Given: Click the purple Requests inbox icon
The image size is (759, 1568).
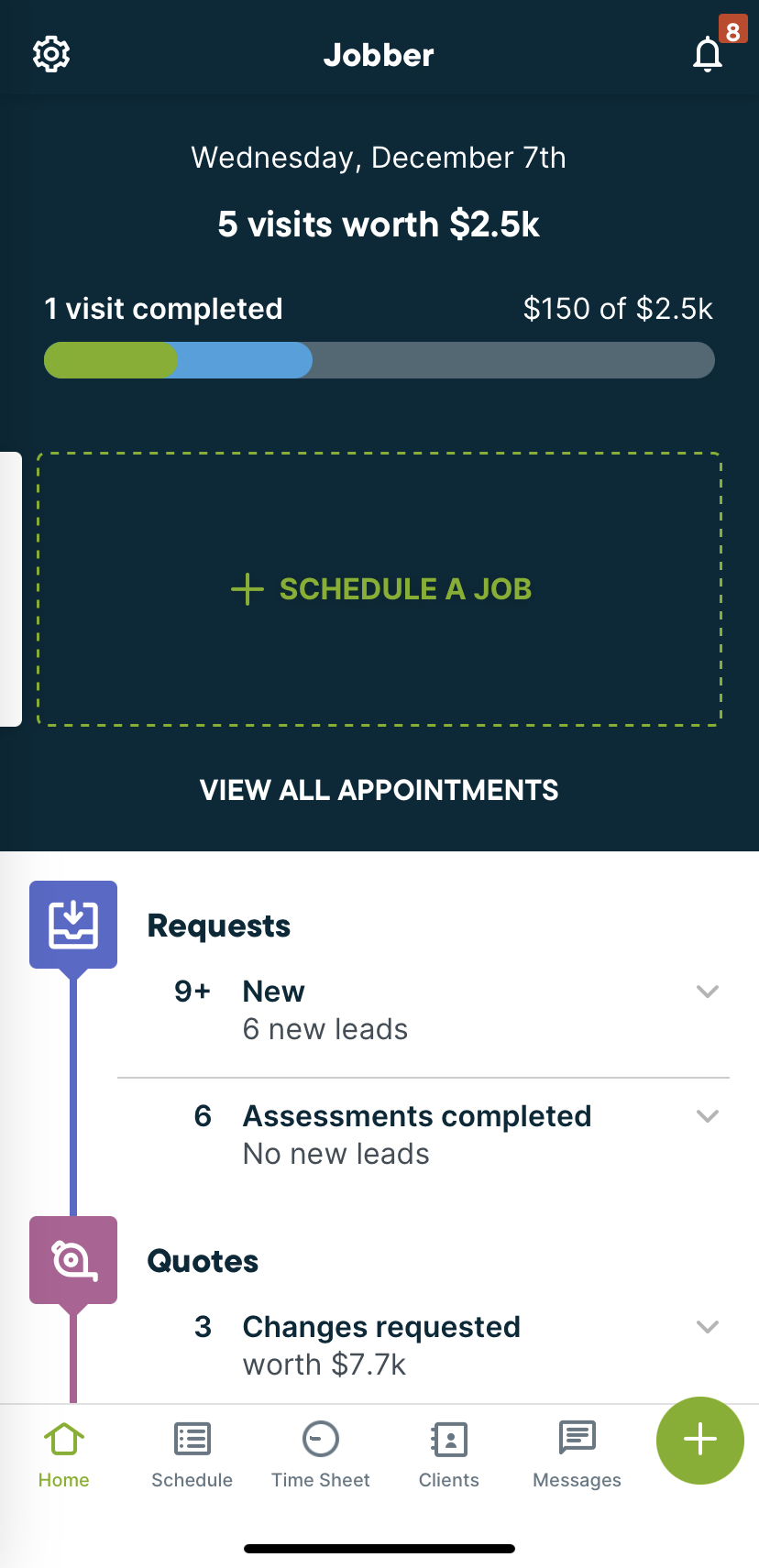Looking at the screenshot, I should (73, 924).
